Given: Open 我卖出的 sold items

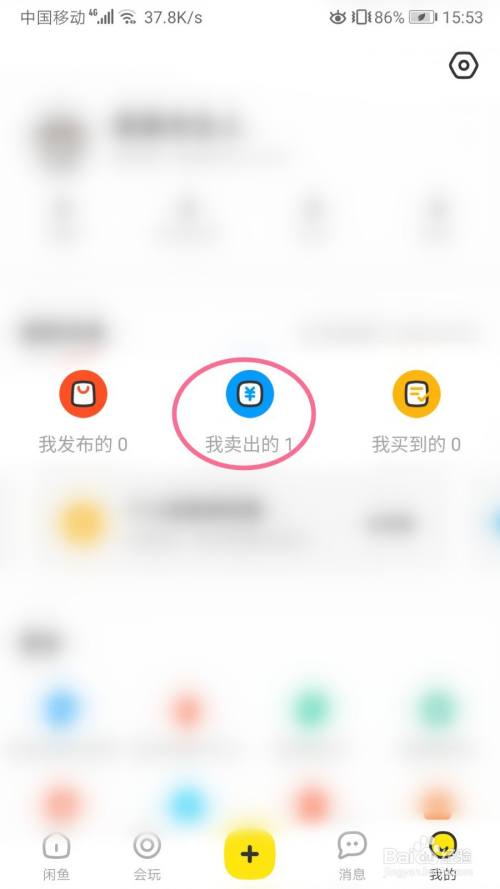Looking at the screenshot, I should tap(249, 413).
